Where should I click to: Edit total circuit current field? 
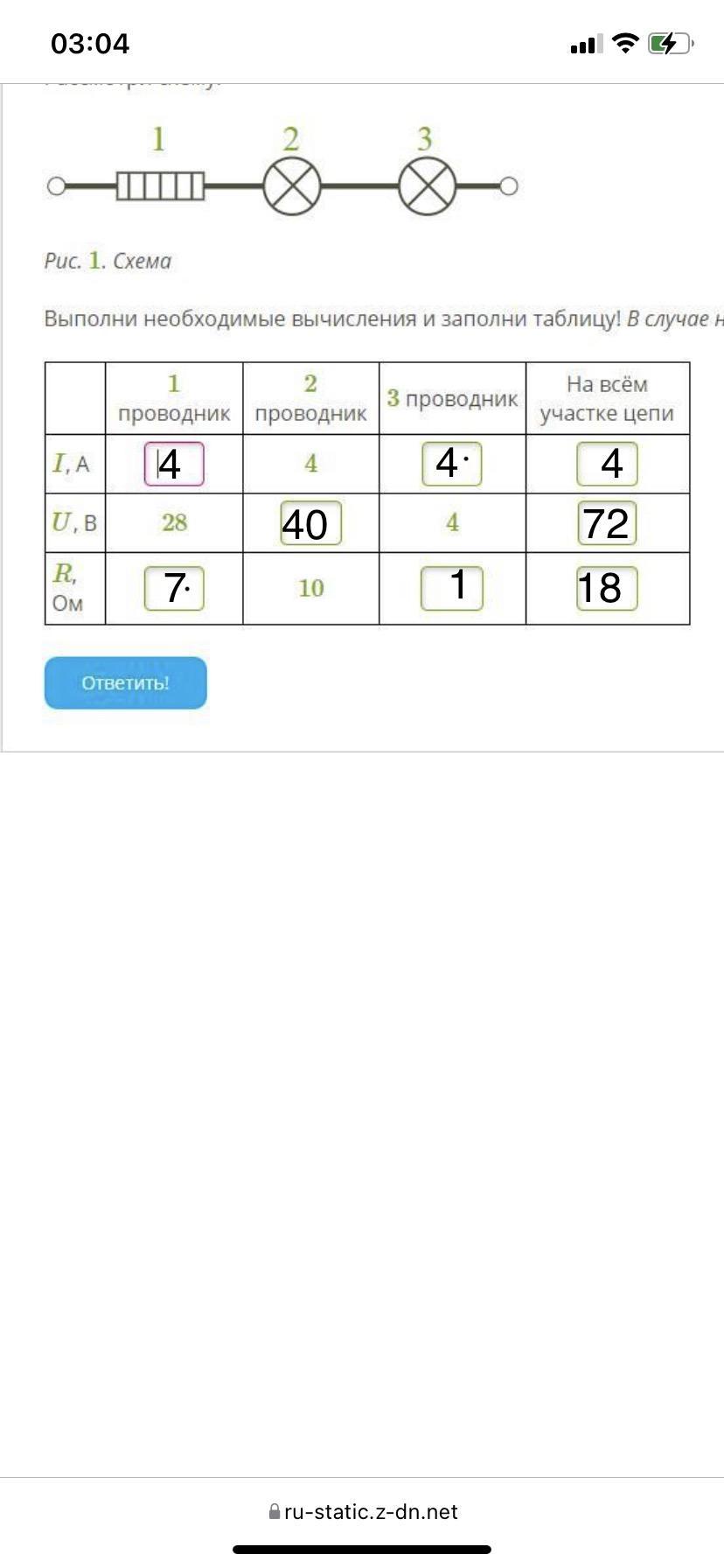607,464
